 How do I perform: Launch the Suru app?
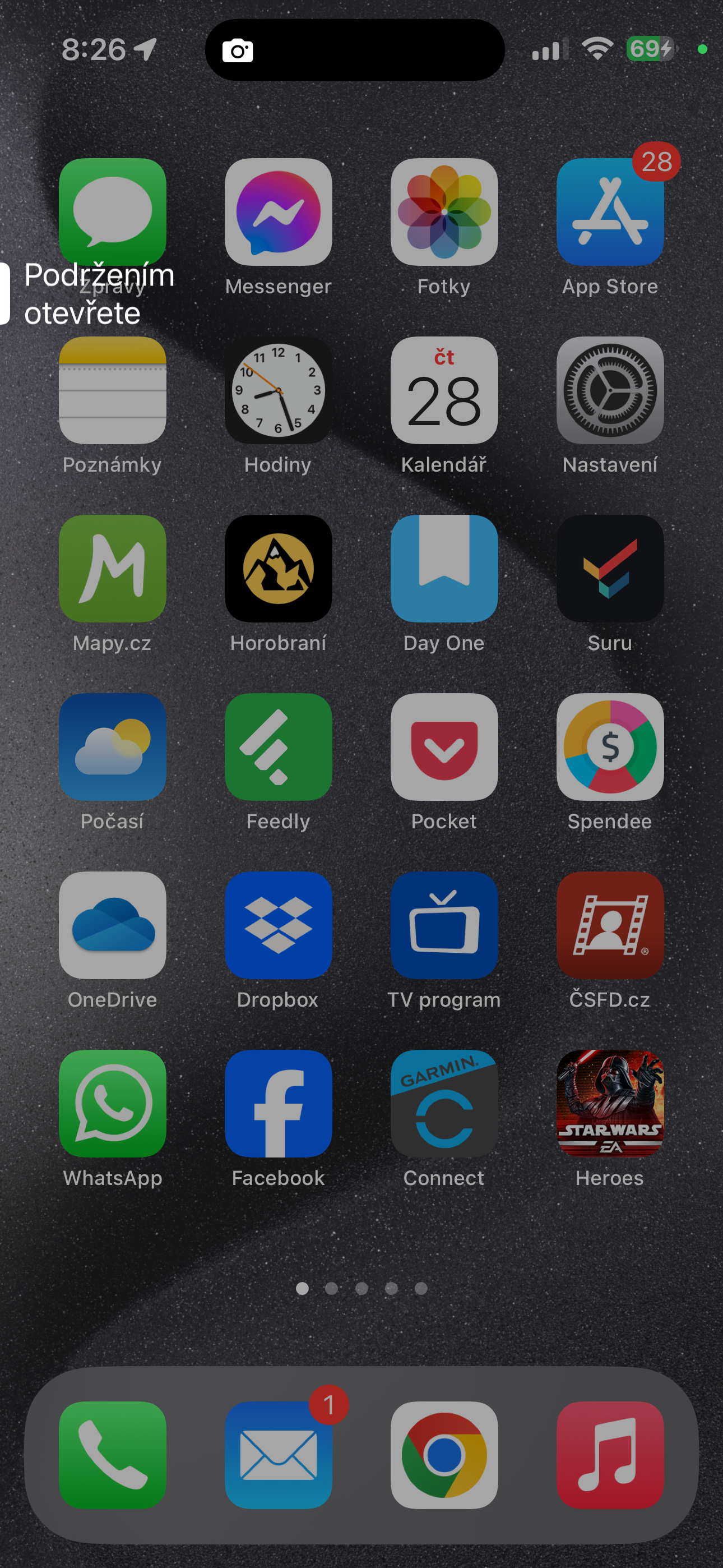coord(609,569)
